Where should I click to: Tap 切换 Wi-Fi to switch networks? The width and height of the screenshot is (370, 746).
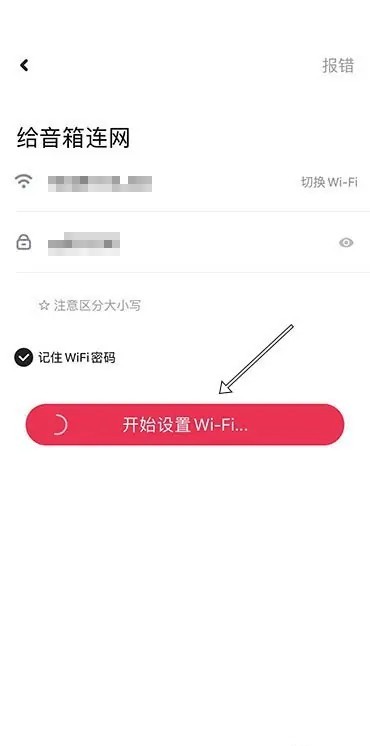329,182
